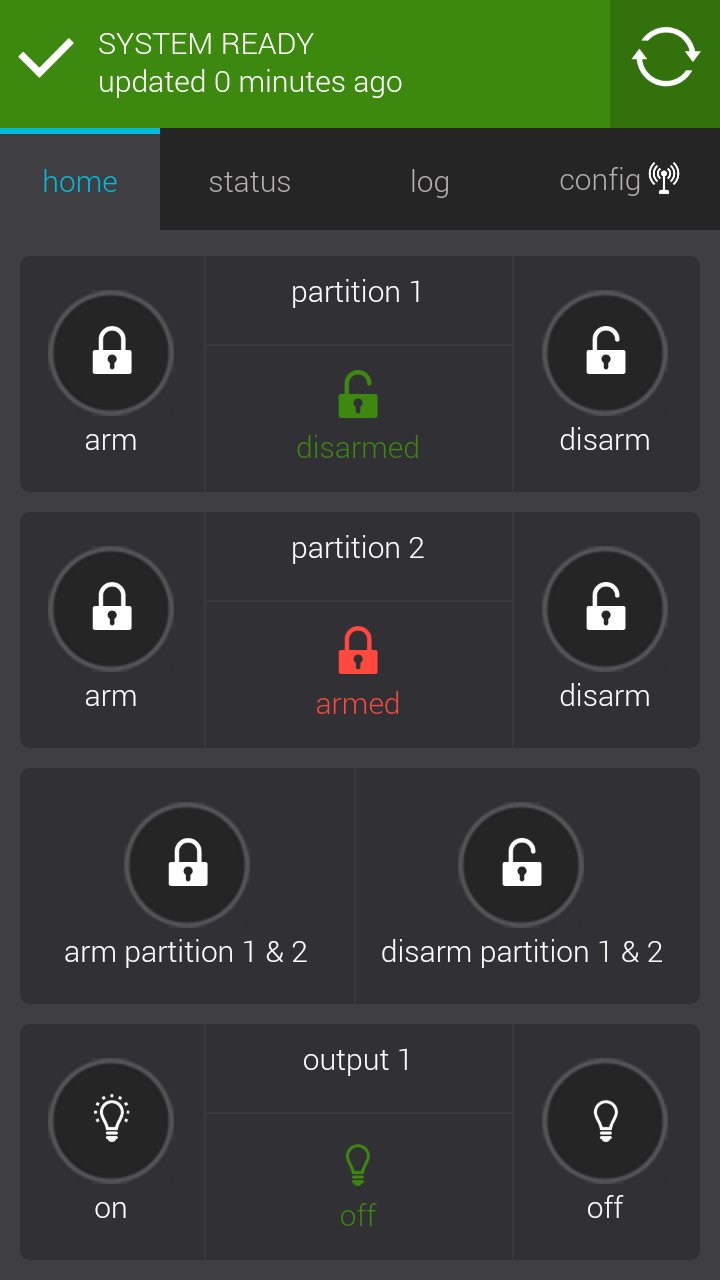Tap the arm lock icon for partition 1
The height and width of the screenshot is (1280, 720).
(x=111, y=352)
